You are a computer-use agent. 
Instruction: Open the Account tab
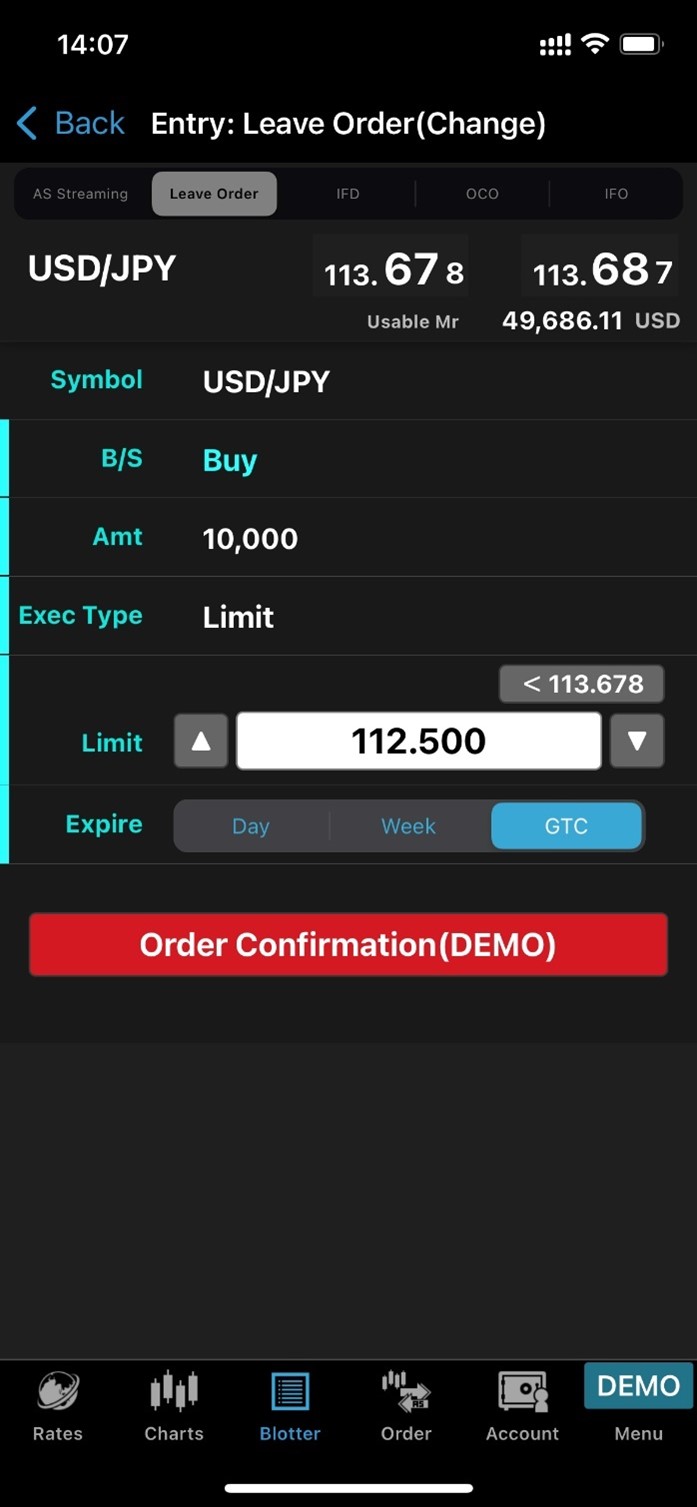pyautogui.click(x=522, y=1405)
